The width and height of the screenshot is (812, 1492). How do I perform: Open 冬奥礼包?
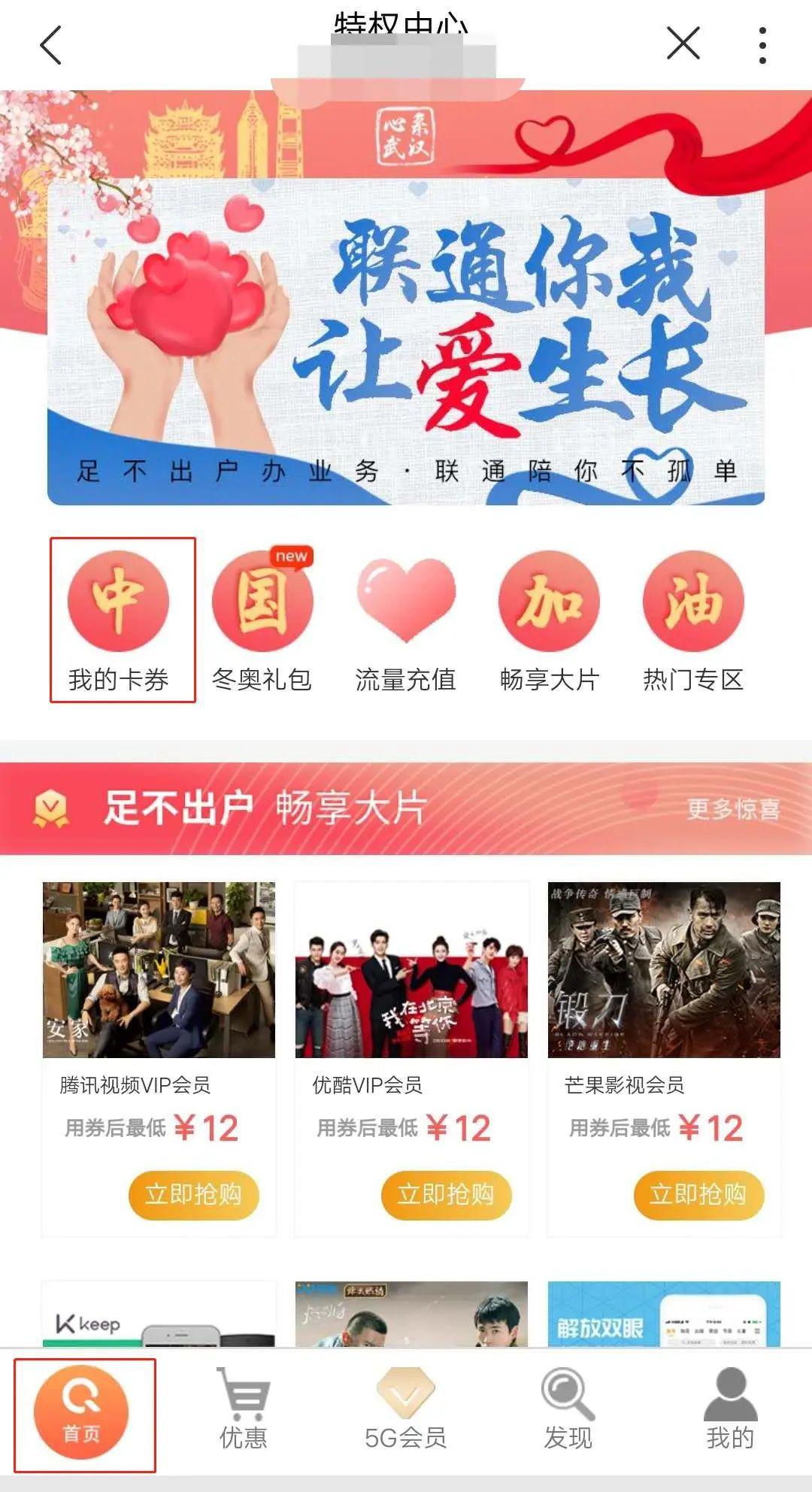(x=262, y=621)
